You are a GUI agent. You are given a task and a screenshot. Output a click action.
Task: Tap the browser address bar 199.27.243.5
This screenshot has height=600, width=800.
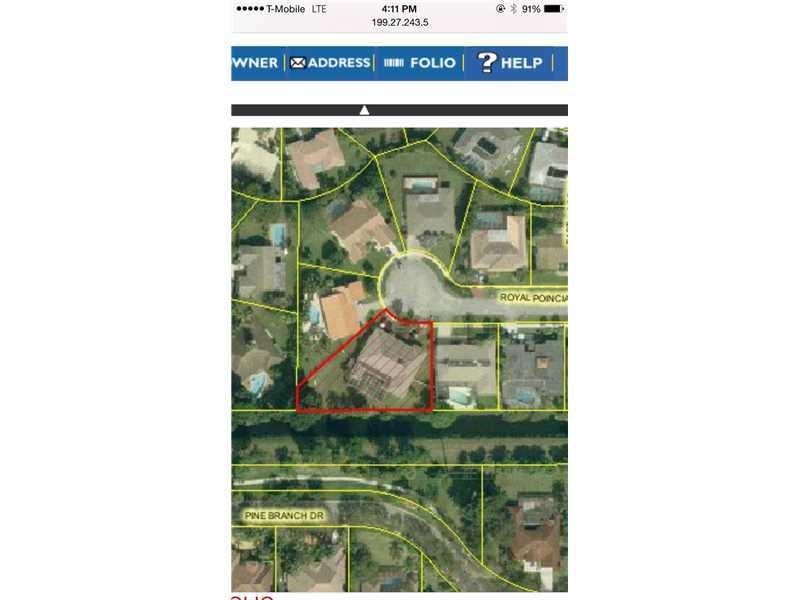(x=399, y=22)
